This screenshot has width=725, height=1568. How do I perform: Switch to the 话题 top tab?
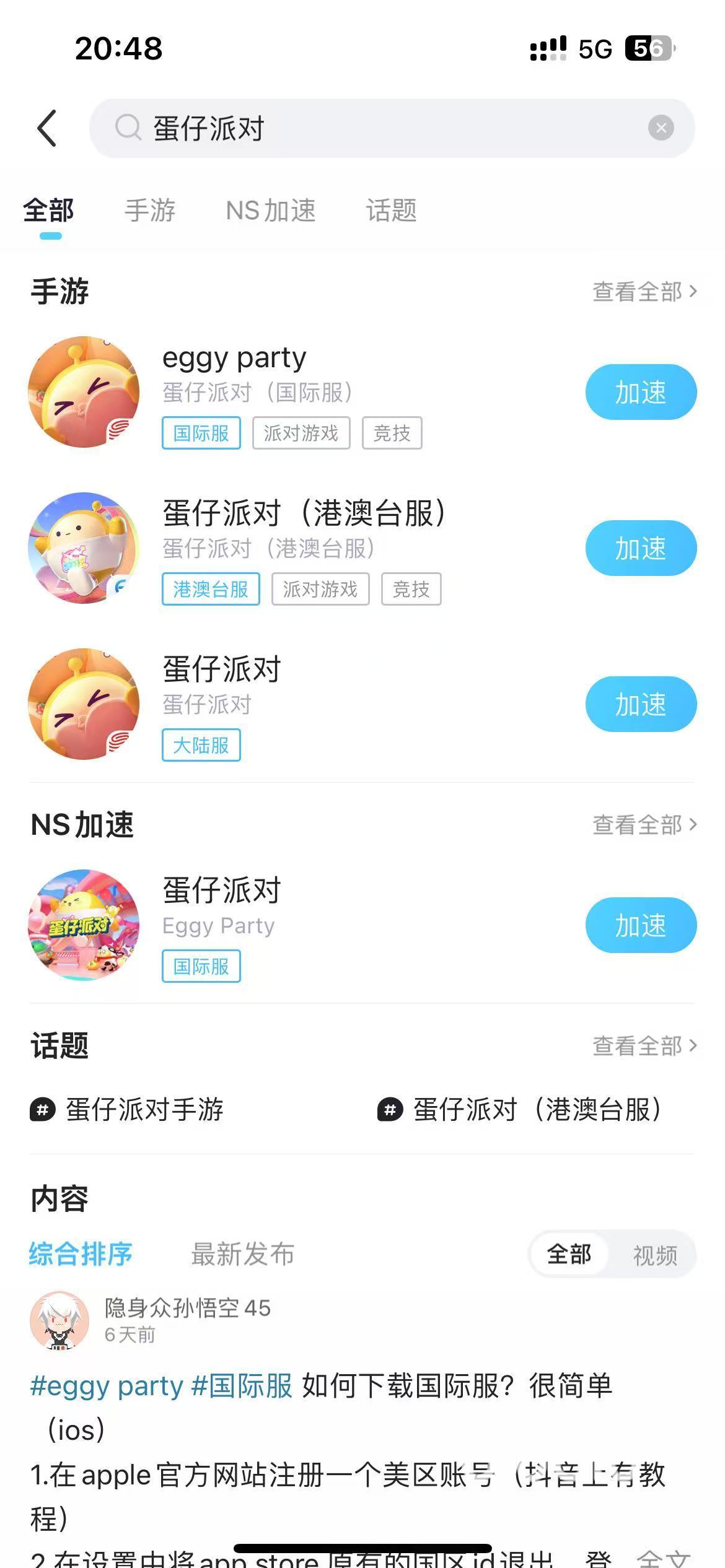click(391, 211)
